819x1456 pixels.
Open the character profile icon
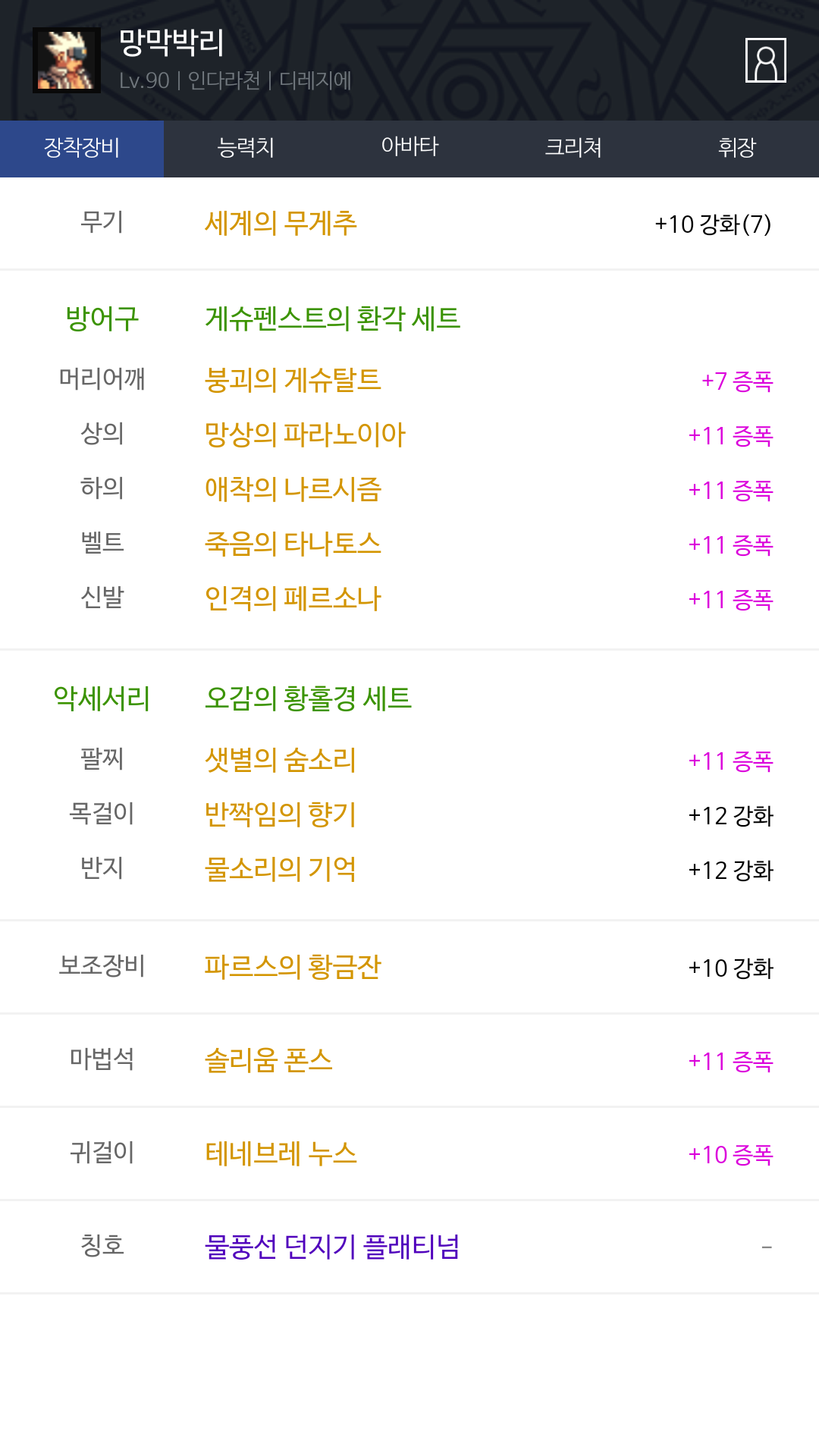point(765,60)
